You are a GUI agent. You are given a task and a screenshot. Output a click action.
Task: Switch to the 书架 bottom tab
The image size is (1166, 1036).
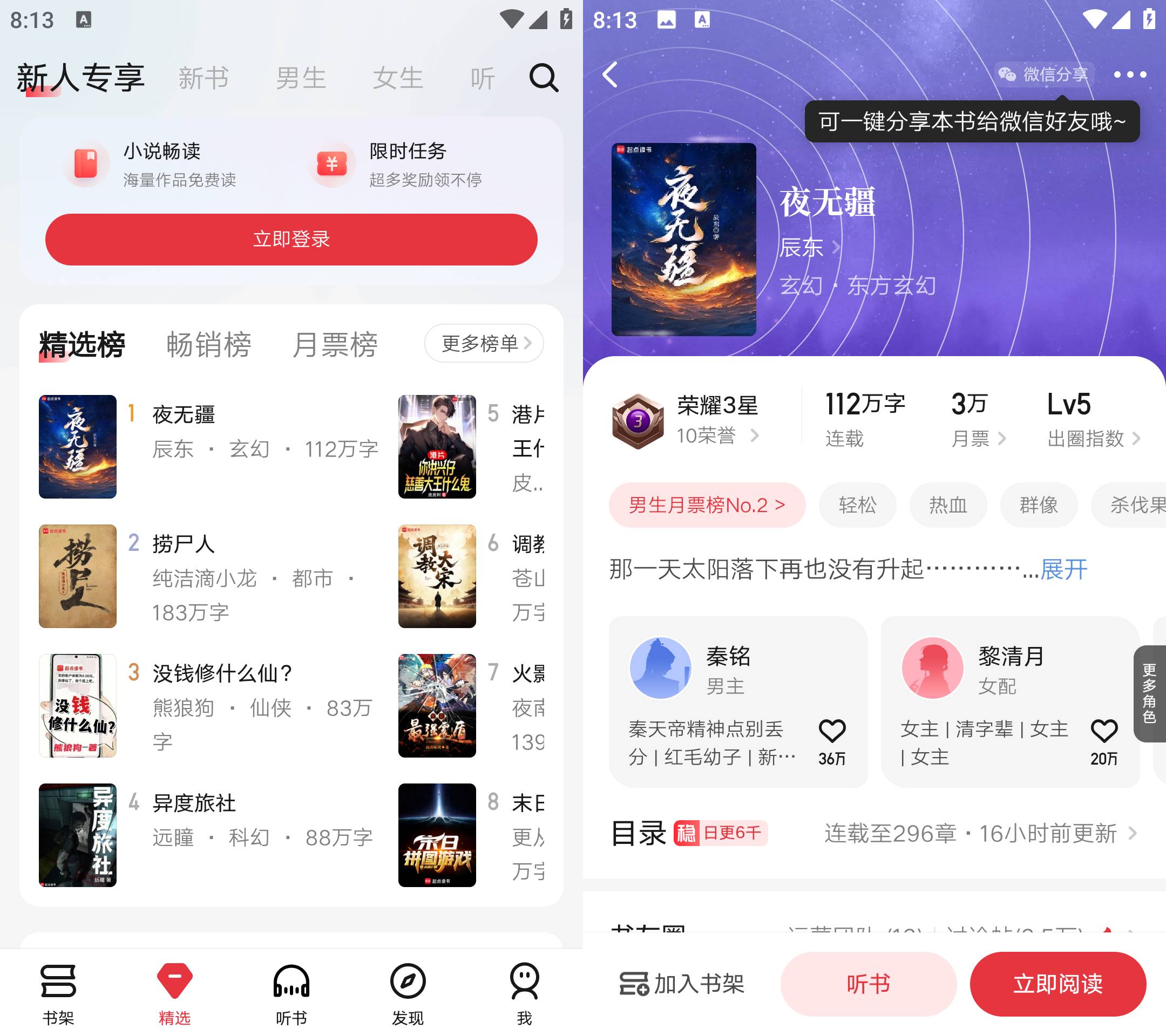58,993
